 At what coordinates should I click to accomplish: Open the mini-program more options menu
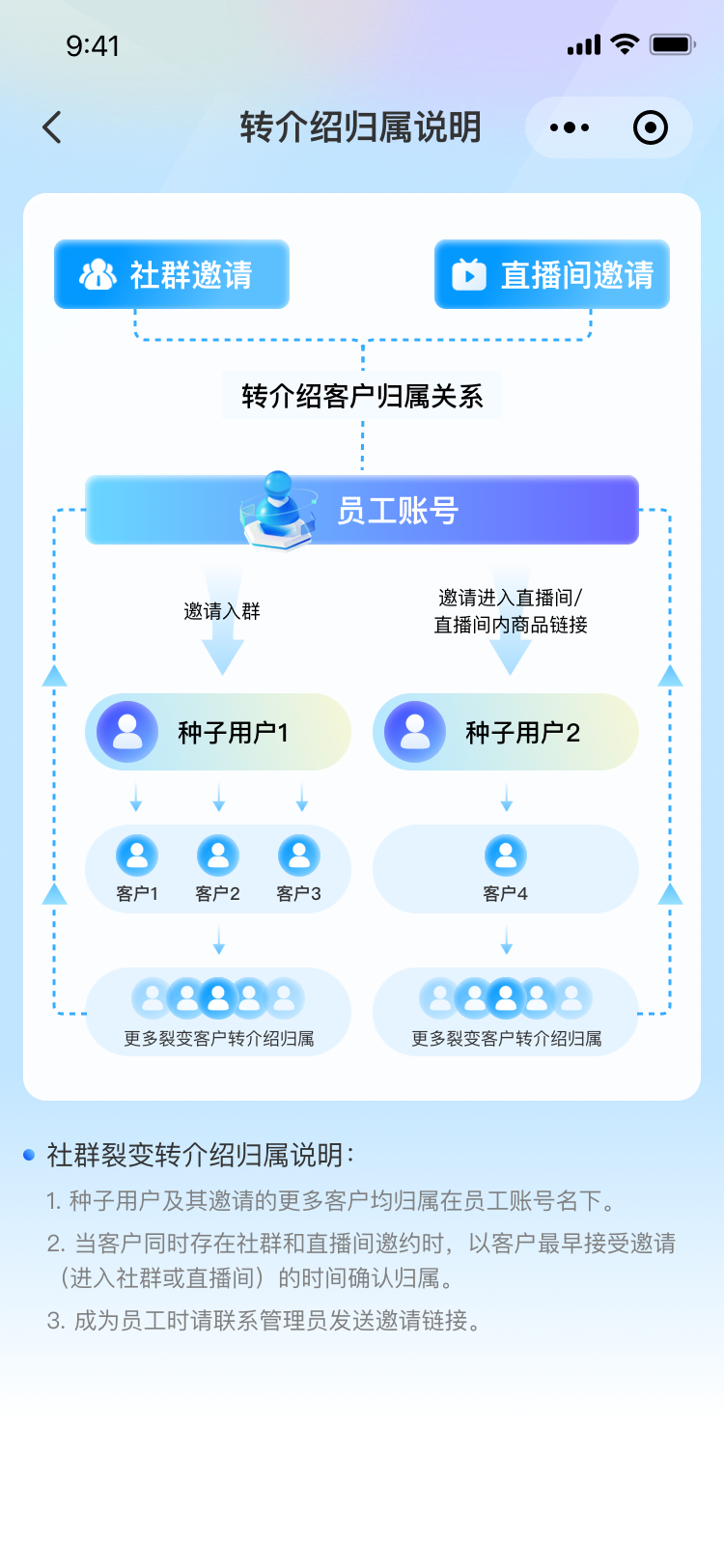[569, 127]
